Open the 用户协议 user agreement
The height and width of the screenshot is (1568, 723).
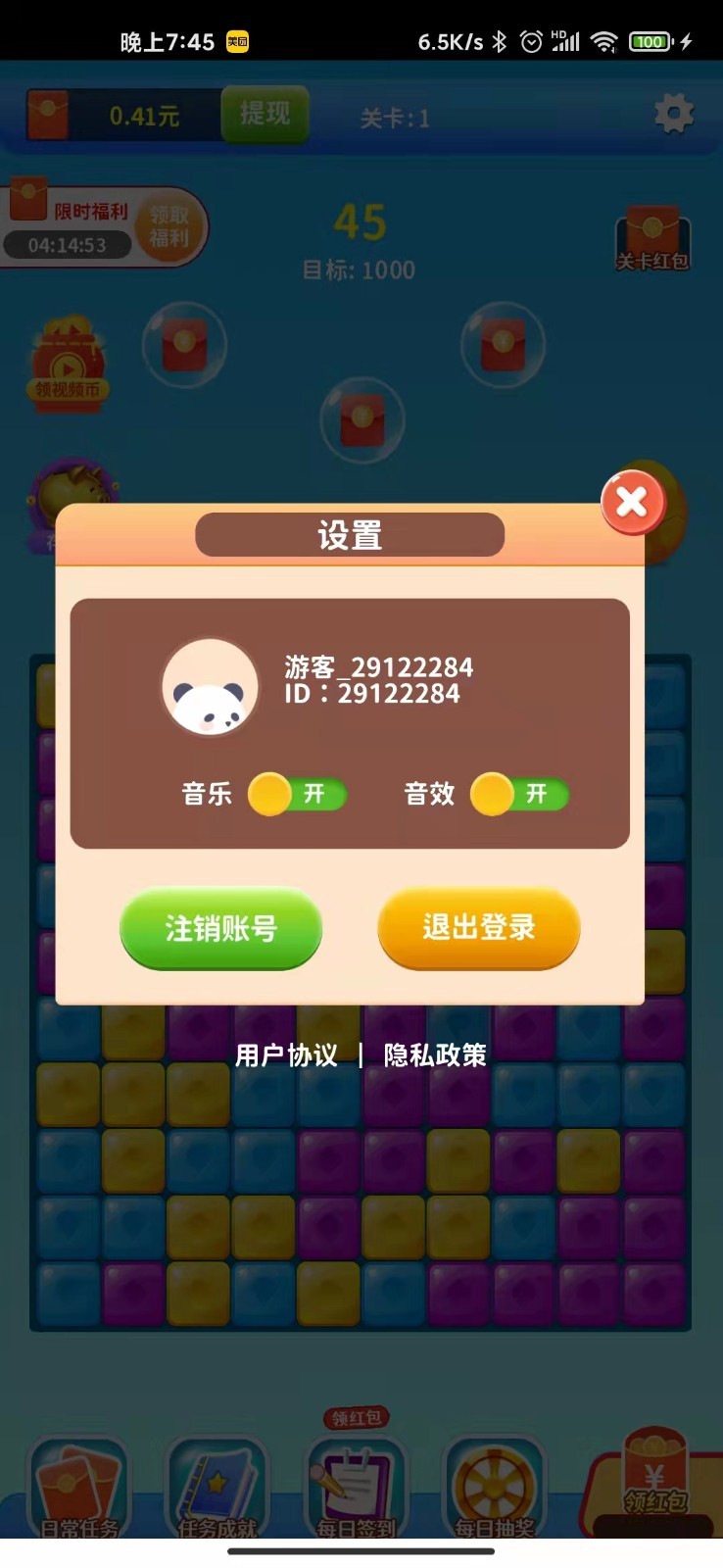(285, 1056)
